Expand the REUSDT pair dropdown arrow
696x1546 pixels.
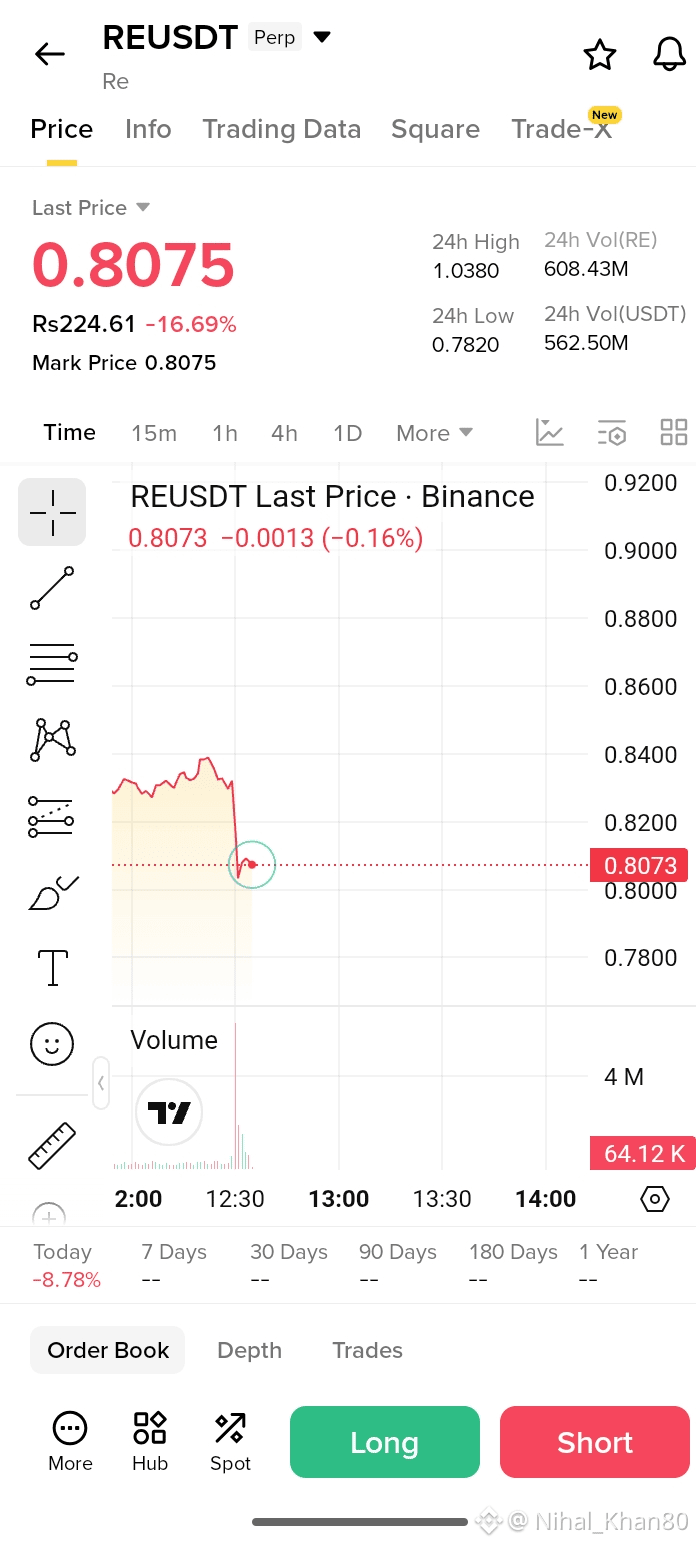click(322, 38)
